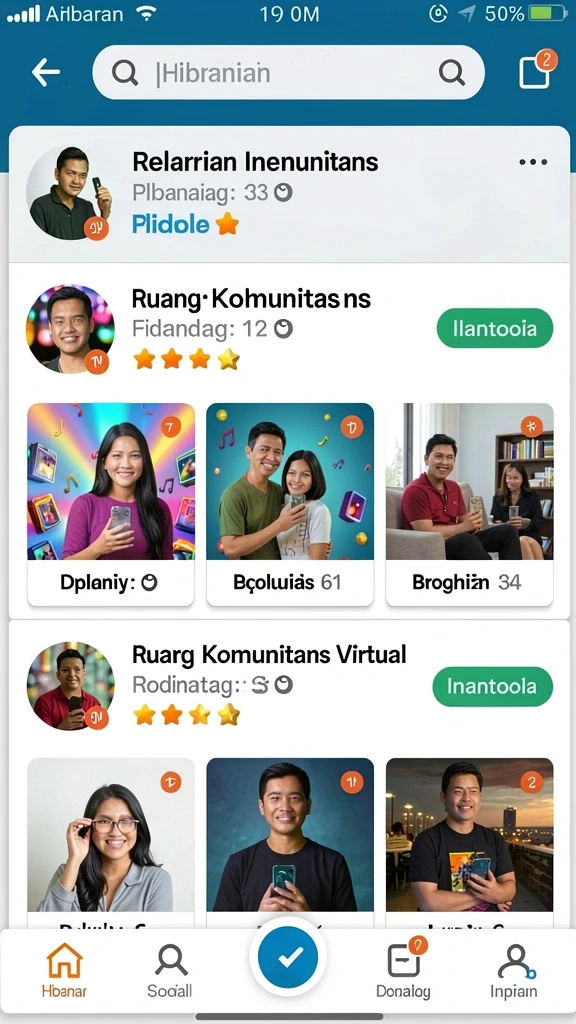The image size is (576, 1024).
Task: Tap the Hibranian search field
Action: click(288, 72)
